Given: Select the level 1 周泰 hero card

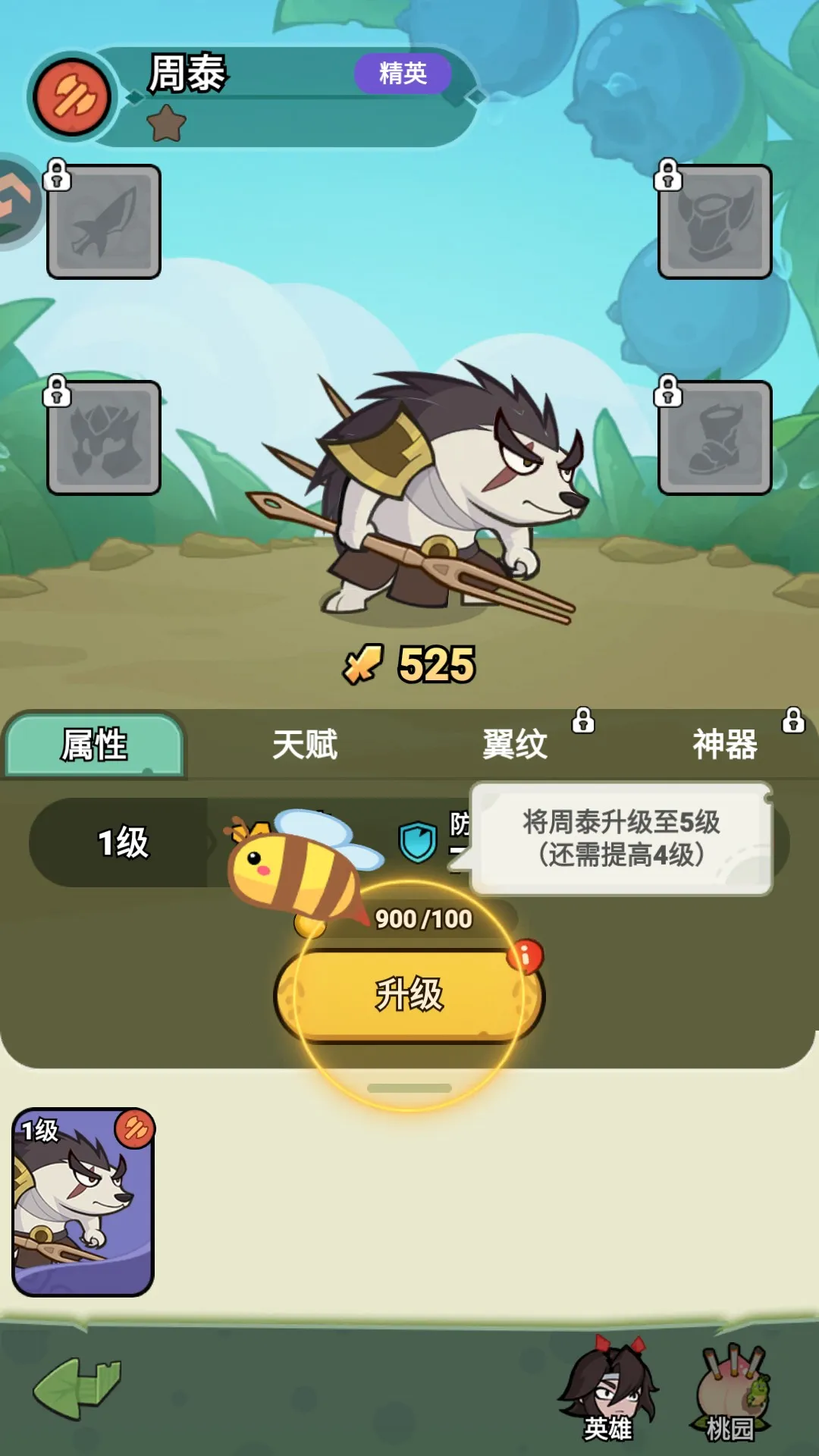Looking at the screenshot, I should (83, 1202).
